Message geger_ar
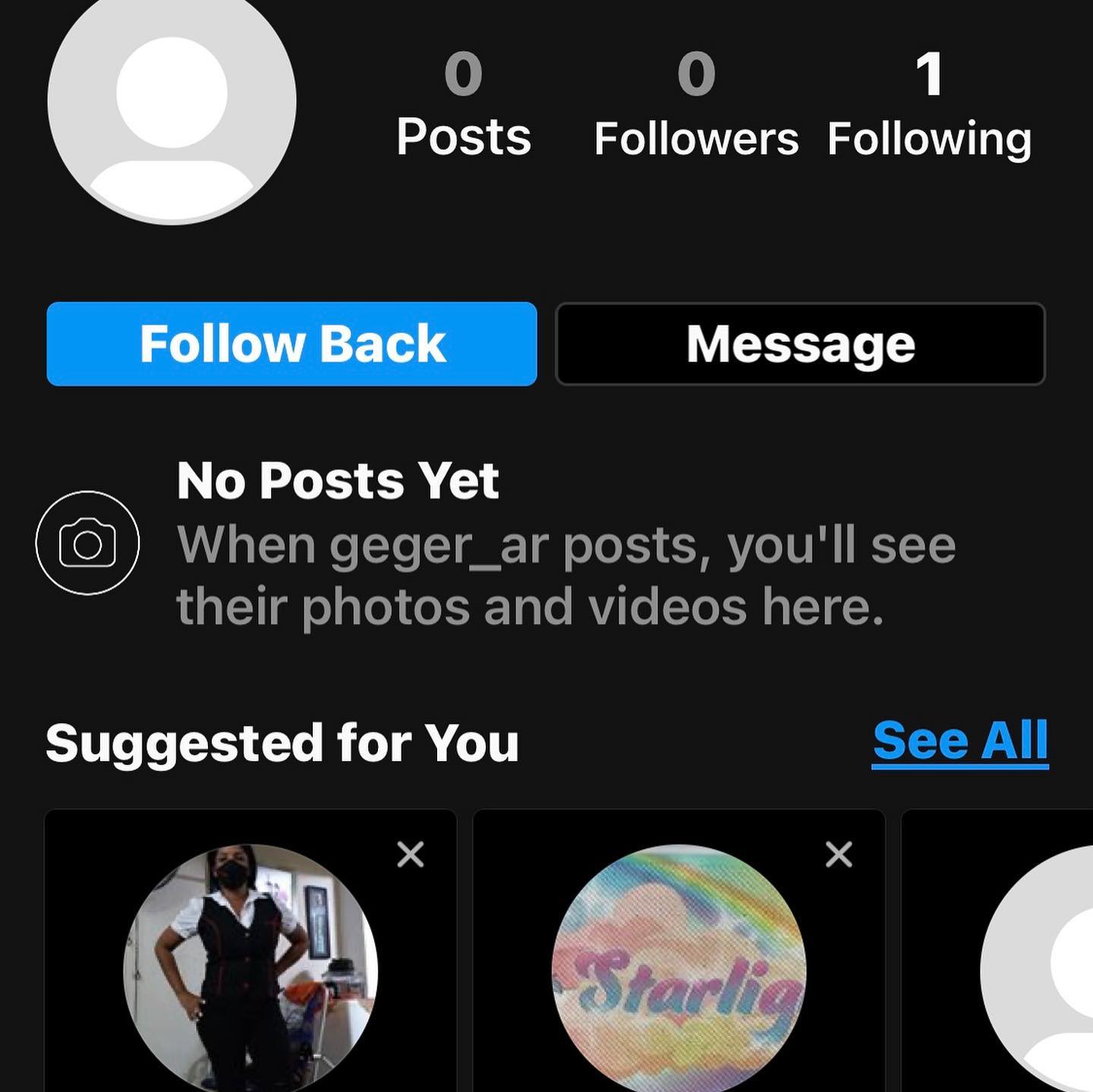 click(x=801, y=344)
